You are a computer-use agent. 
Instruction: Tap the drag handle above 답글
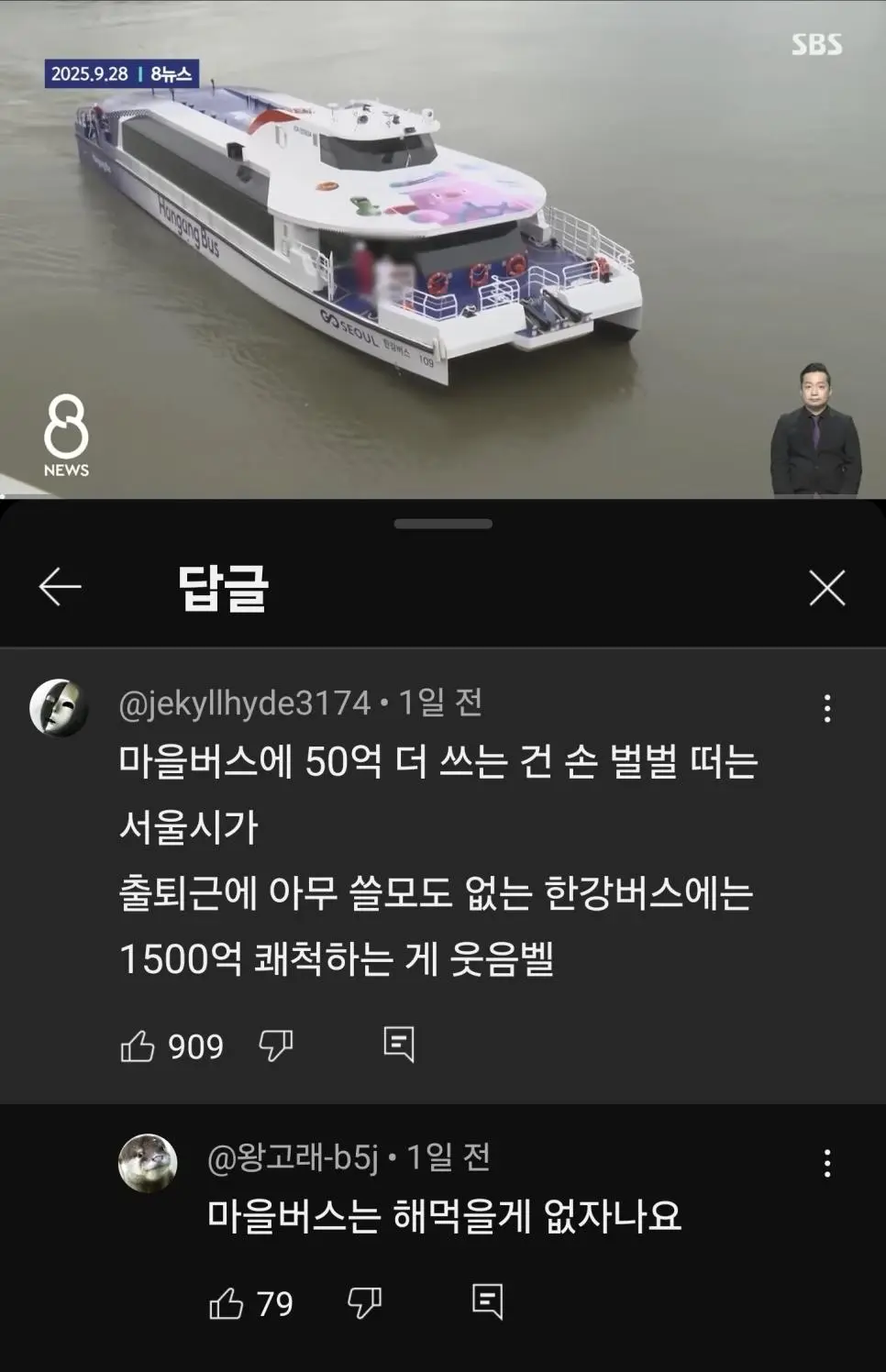click(443, 524)
